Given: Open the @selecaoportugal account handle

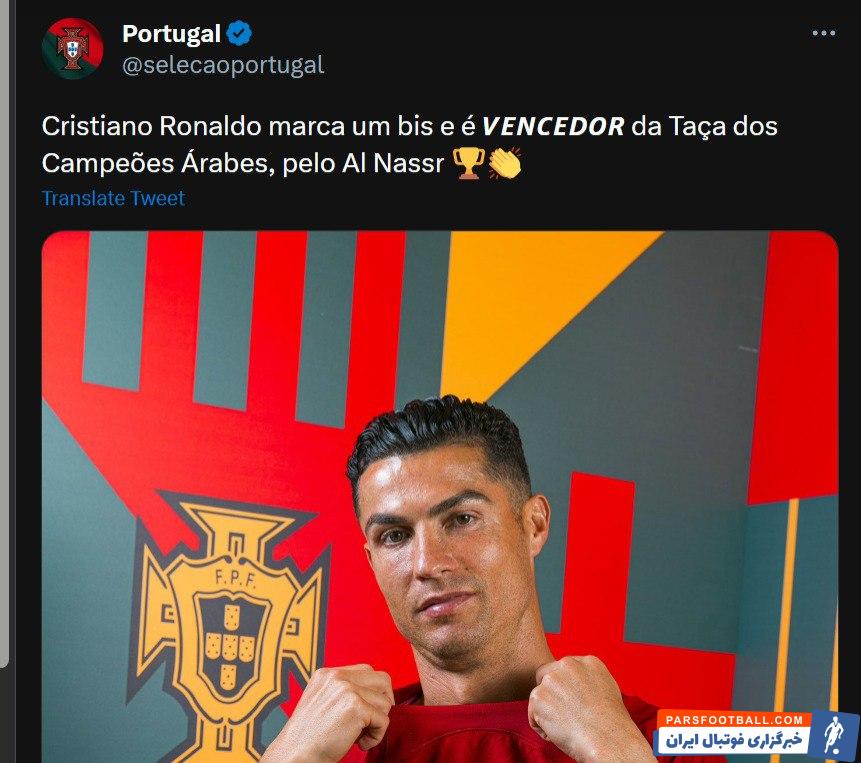Looking at the screenshot, I should 222,66.
